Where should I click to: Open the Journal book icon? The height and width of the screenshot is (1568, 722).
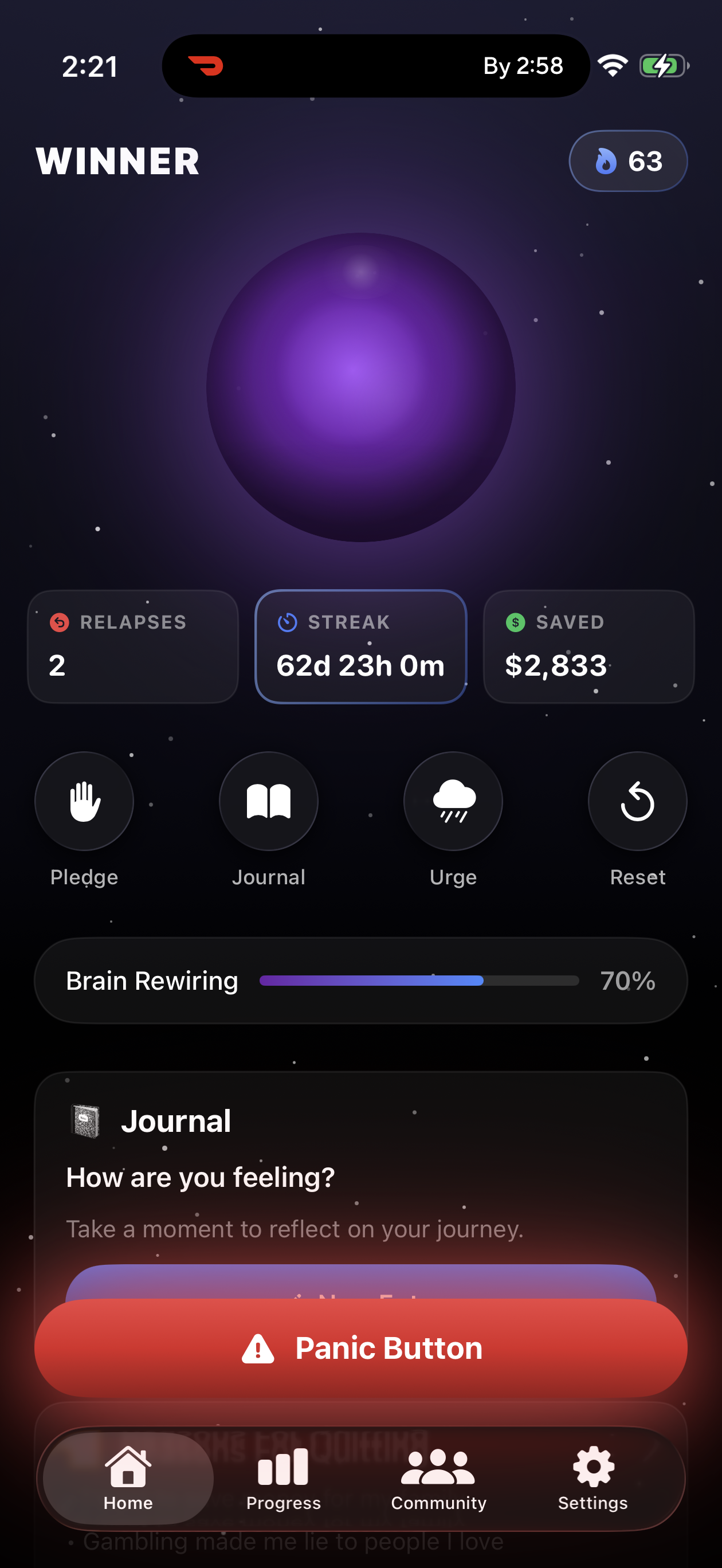click(269, 802)
